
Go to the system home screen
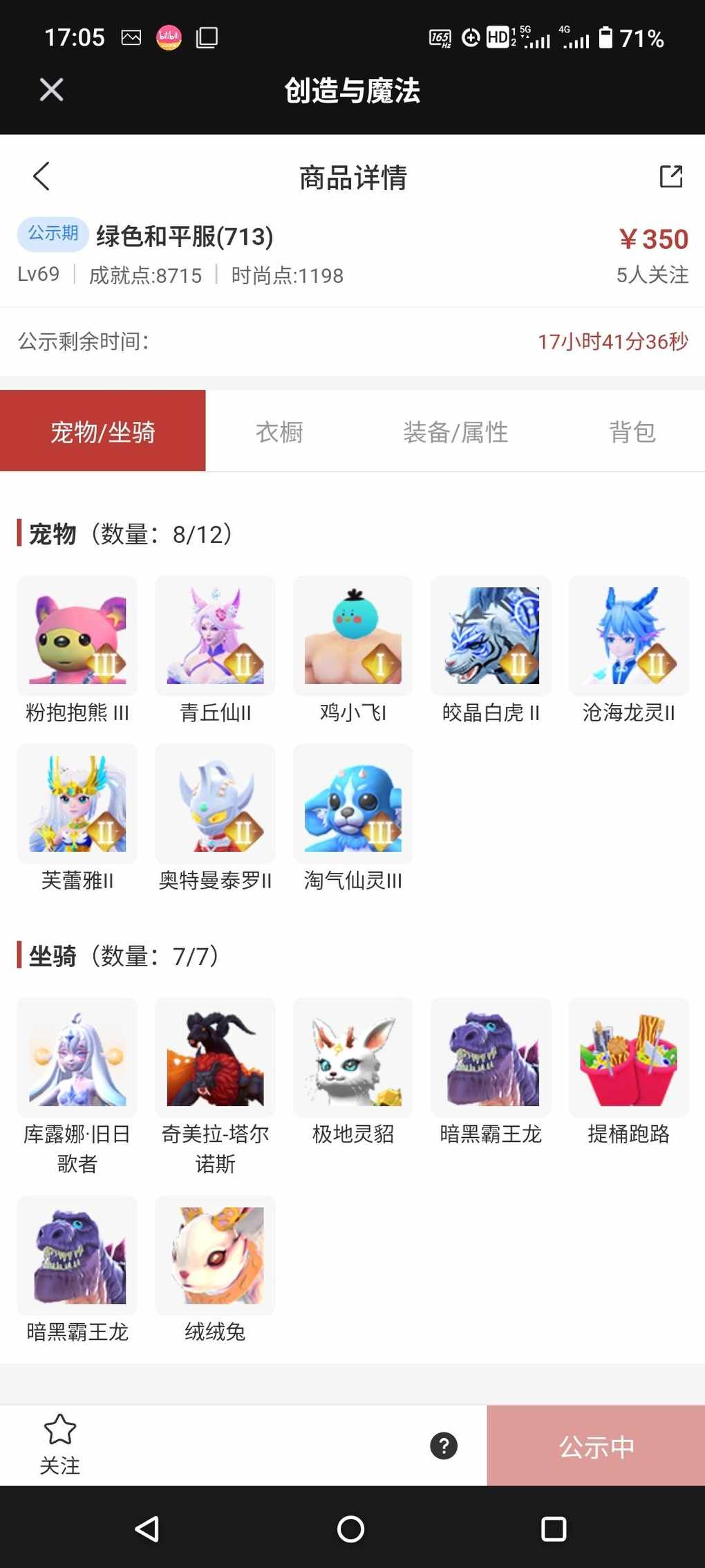[x=351, y=1529]
